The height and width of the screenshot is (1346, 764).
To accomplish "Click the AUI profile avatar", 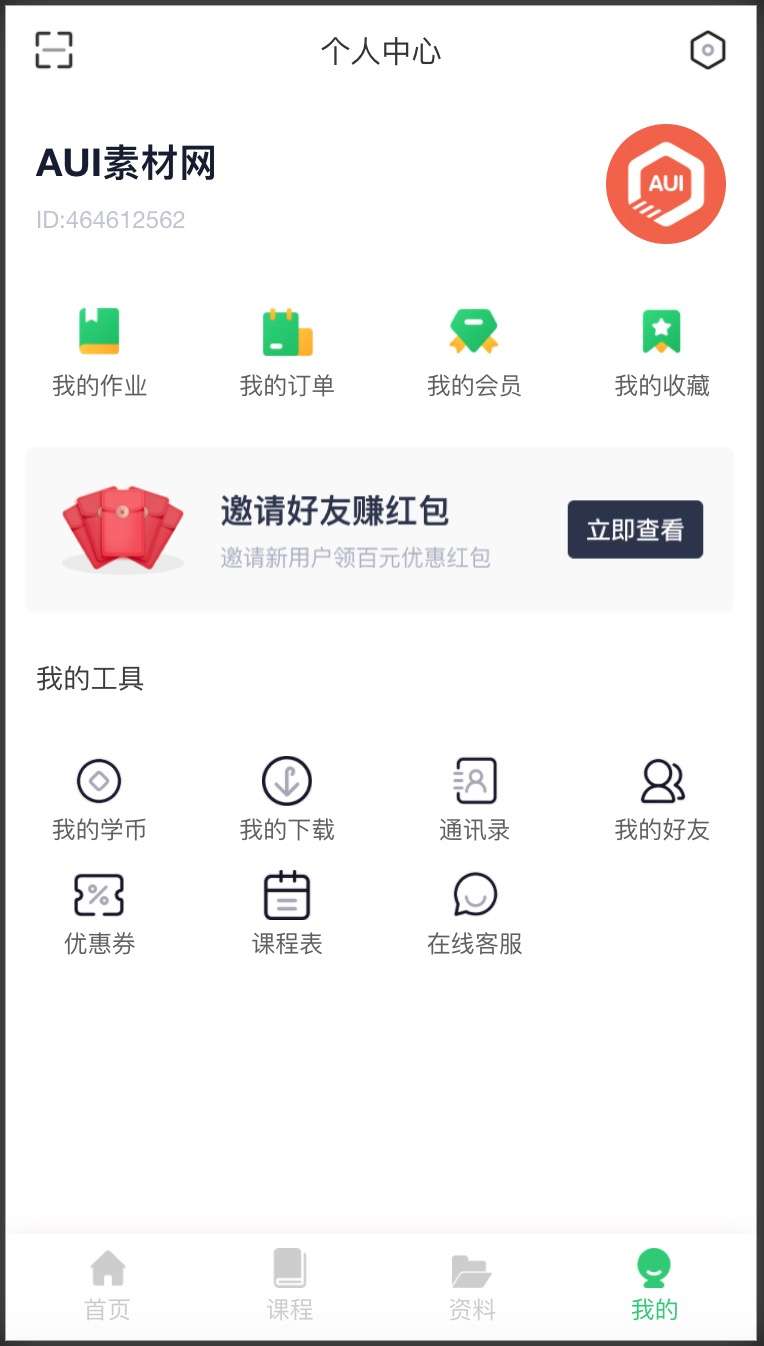I will coord(666,185).
